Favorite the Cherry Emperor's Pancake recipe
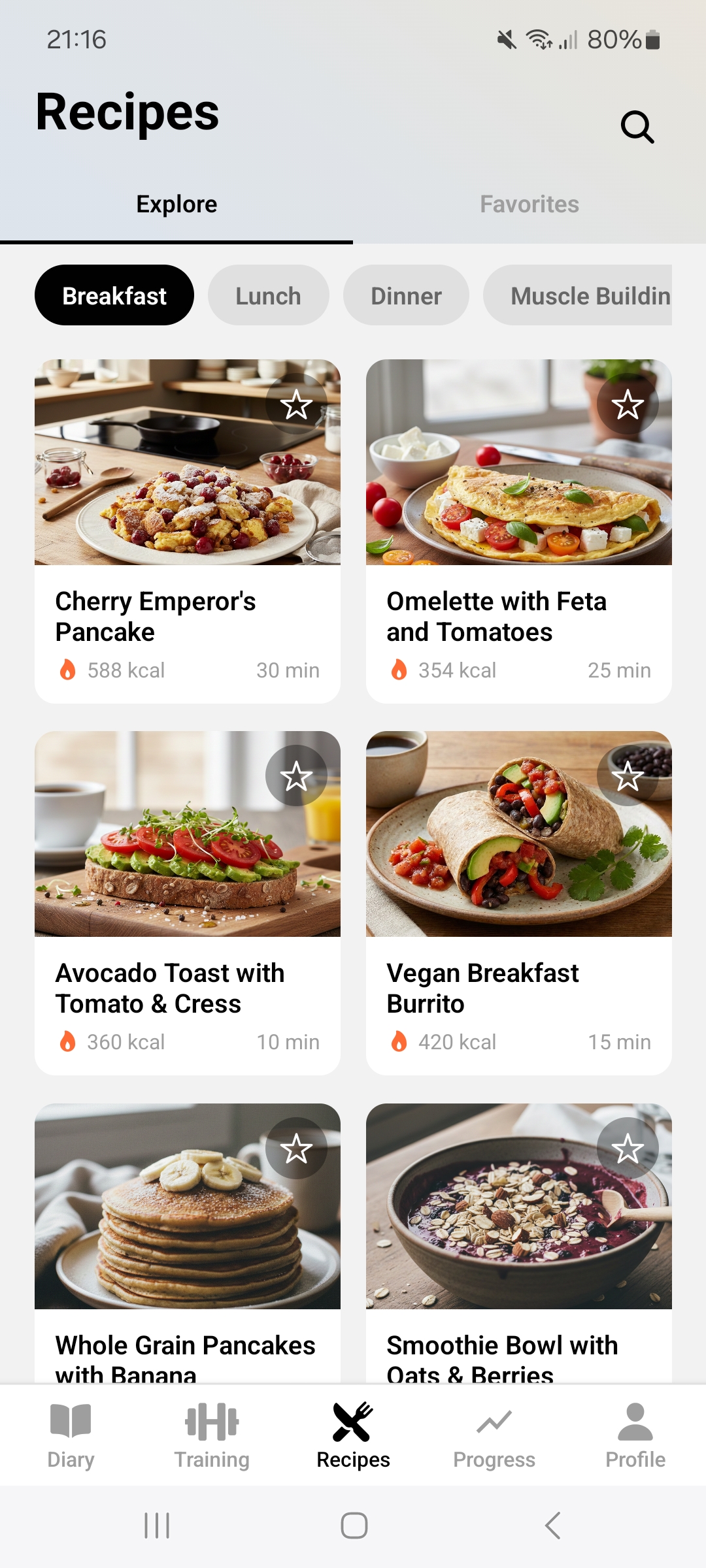This screenshot has height=1568, width=706. 296,404
